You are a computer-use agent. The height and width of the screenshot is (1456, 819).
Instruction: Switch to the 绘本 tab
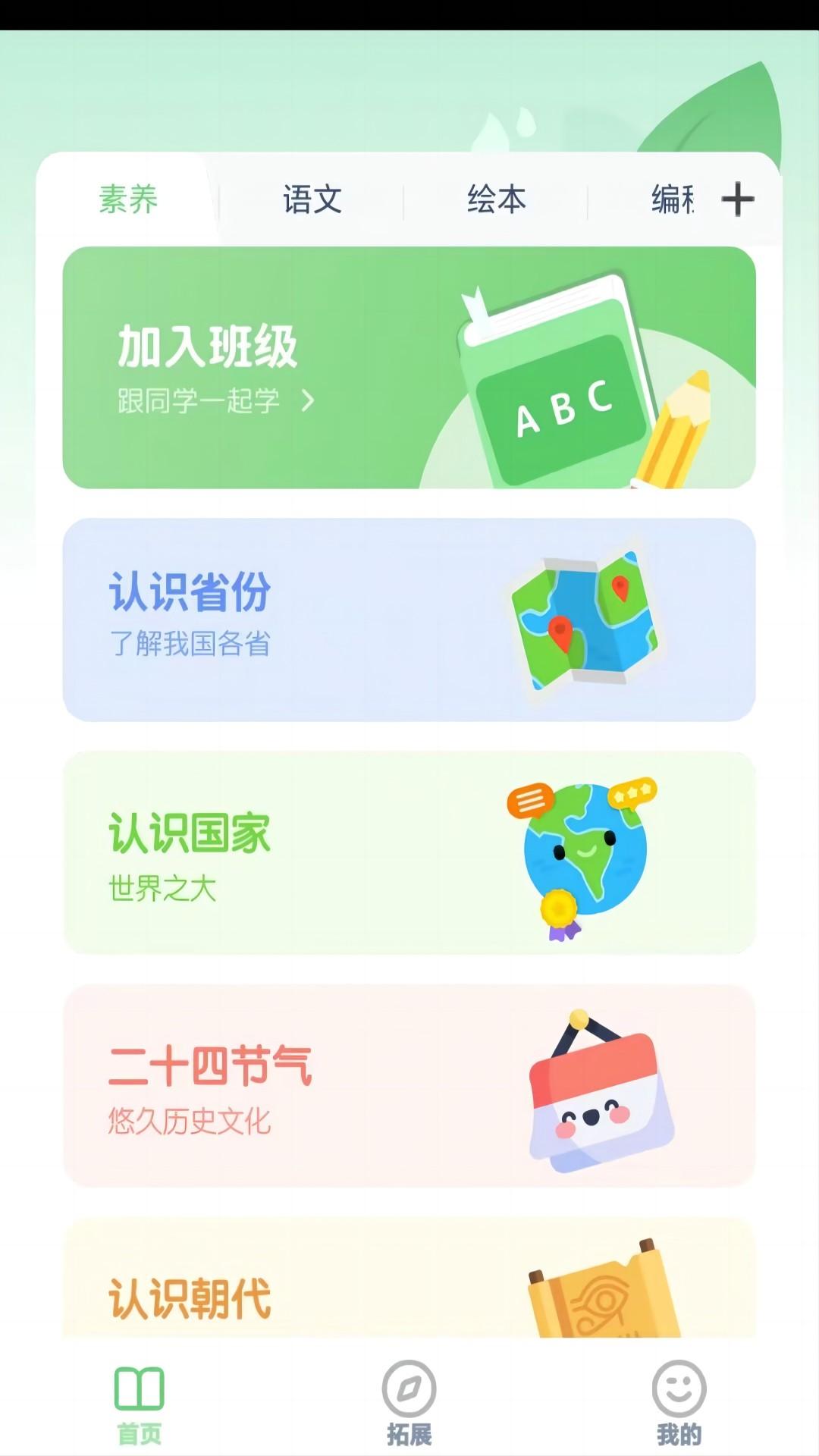(496, 199)
